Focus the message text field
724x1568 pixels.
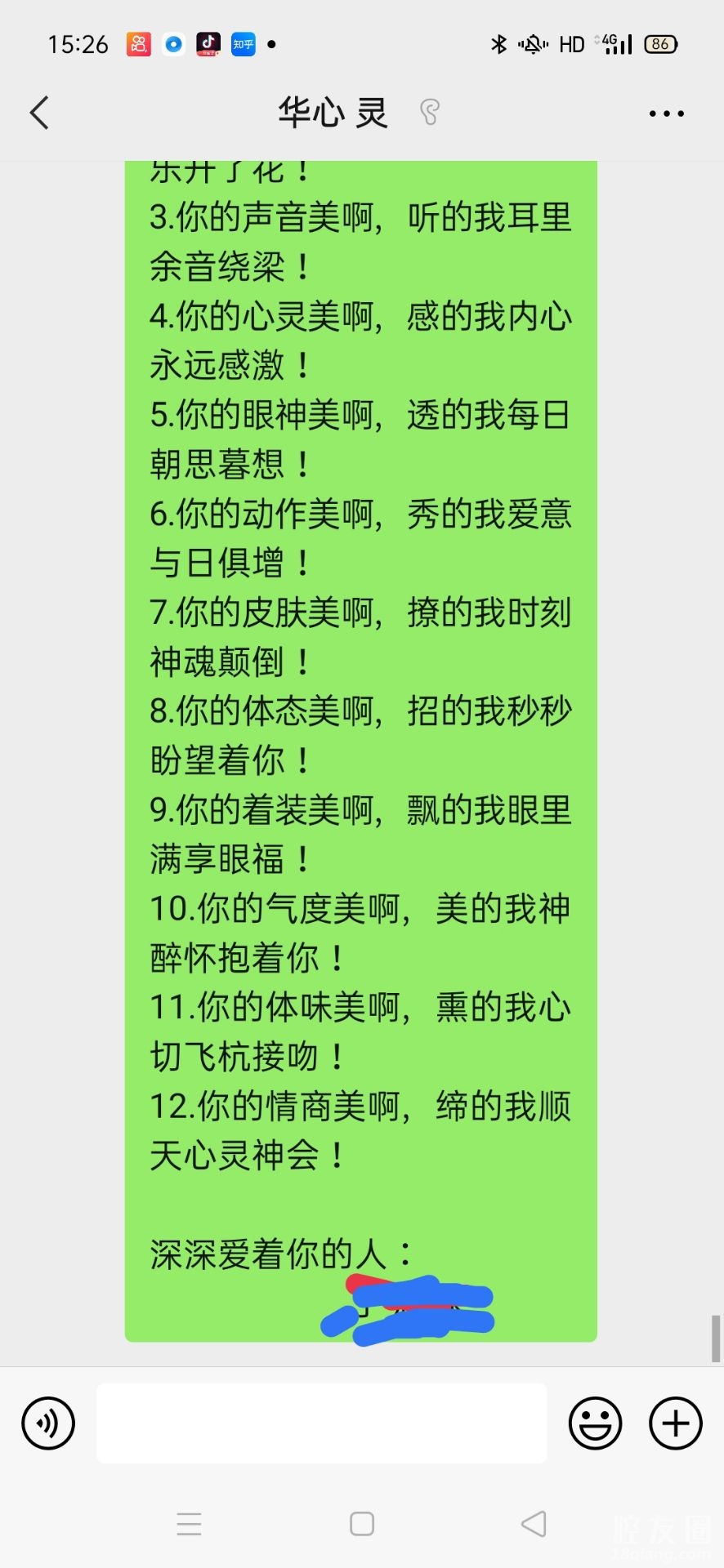coord(321,1423)
